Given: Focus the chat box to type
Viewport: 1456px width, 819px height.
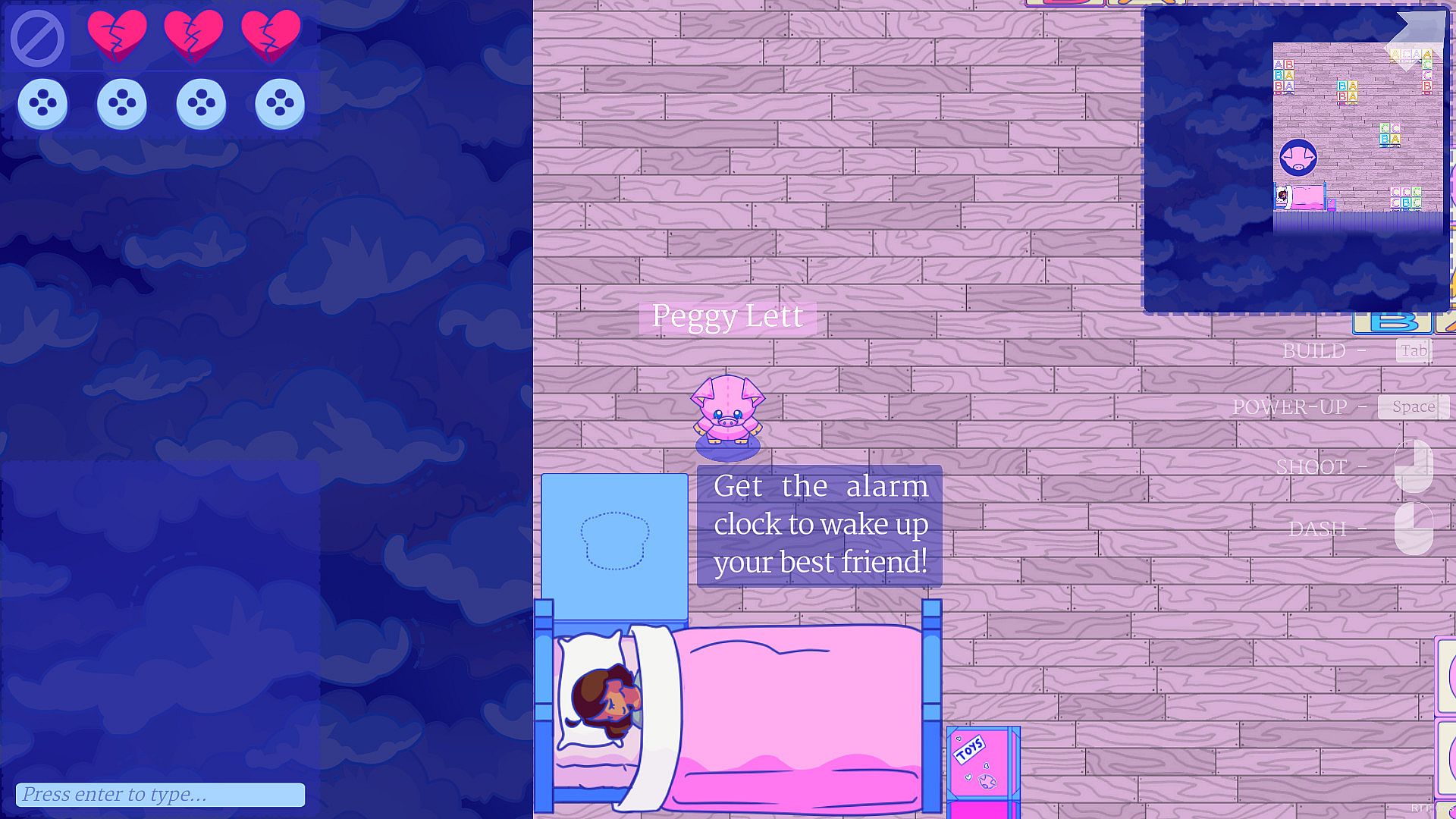Looking at the screenshot, I should (x=160, y=794).
